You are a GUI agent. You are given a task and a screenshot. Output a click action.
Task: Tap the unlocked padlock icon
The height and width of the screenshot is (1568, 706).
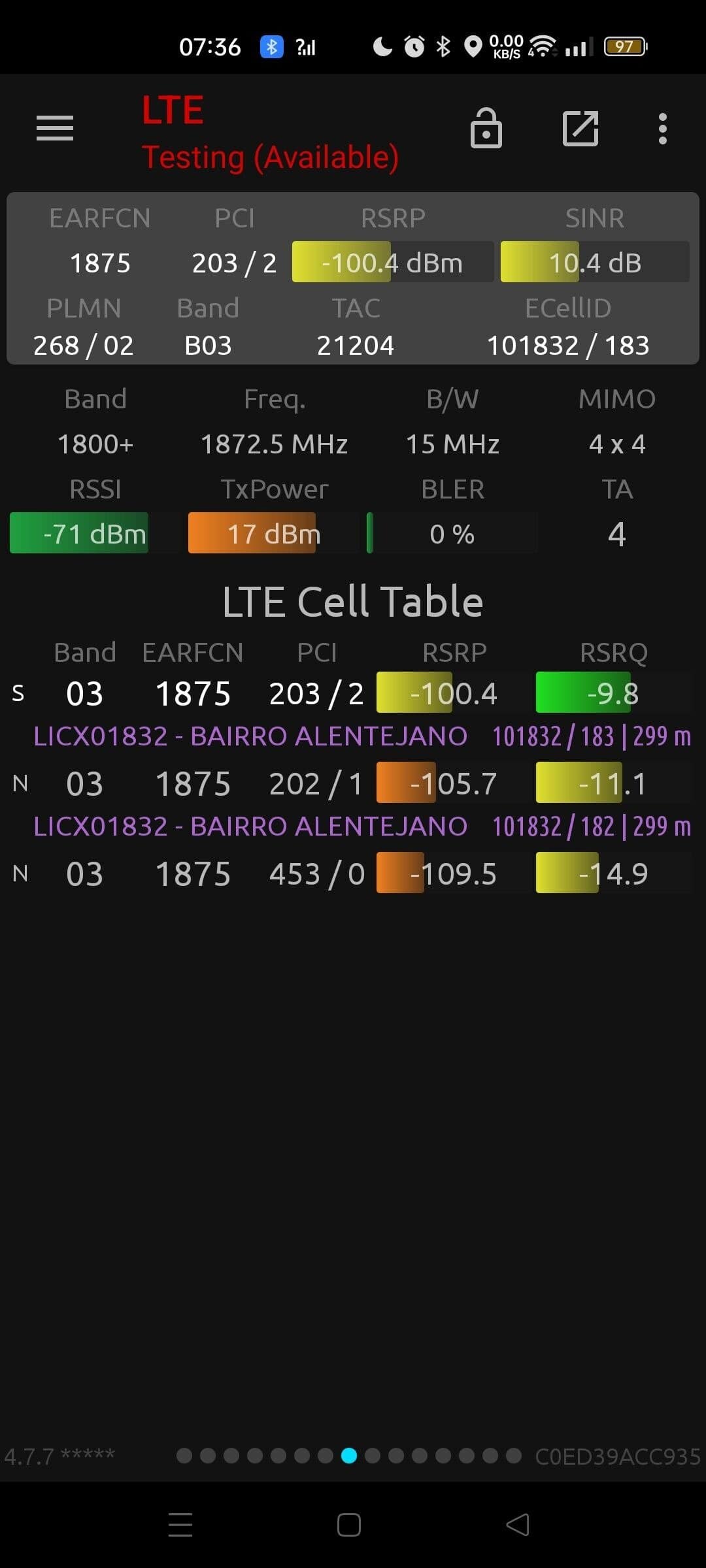click(486, 127)
